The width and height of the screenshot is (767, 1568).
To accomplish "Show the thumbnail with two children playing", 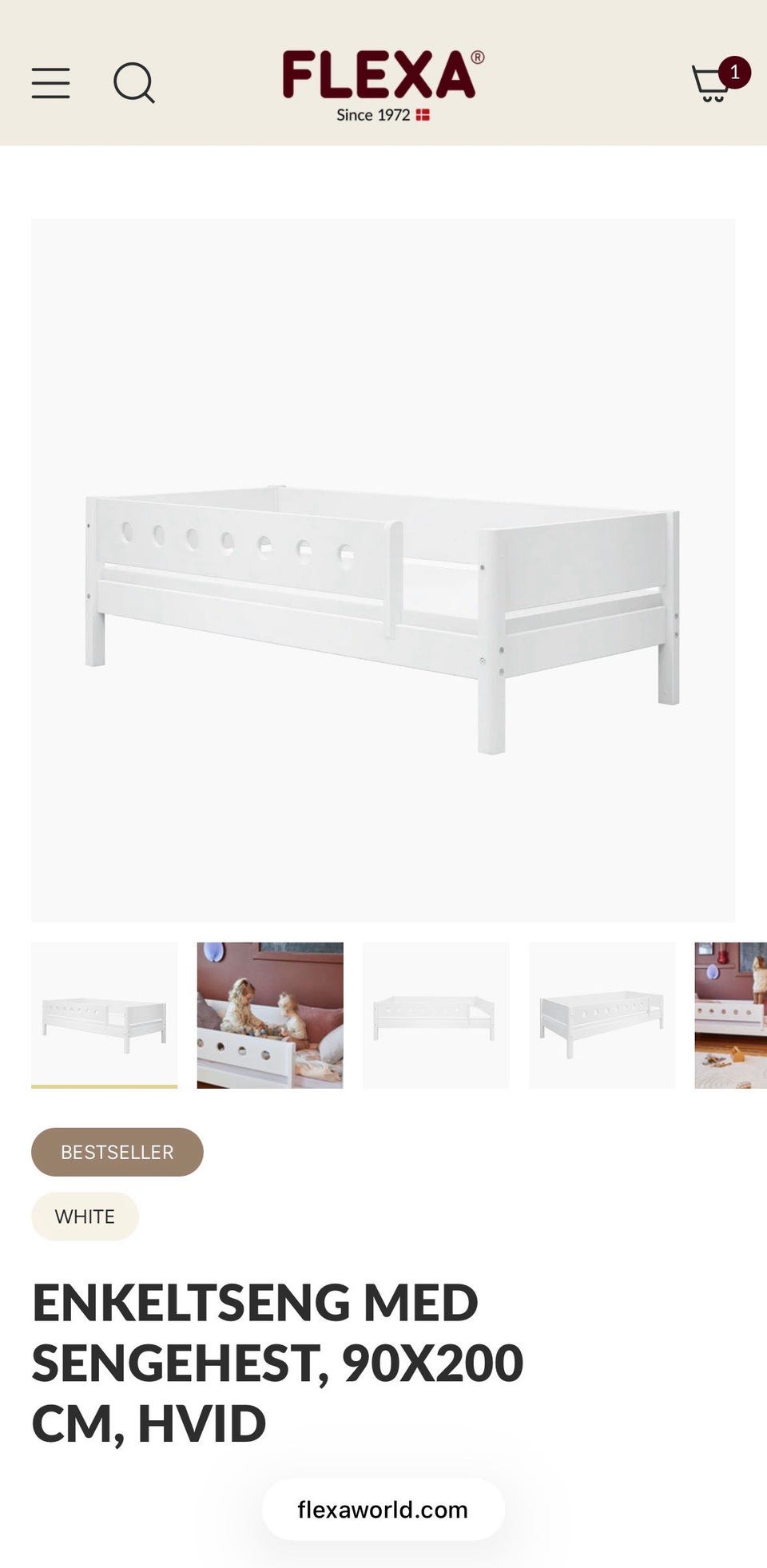I will (270, 1014).
